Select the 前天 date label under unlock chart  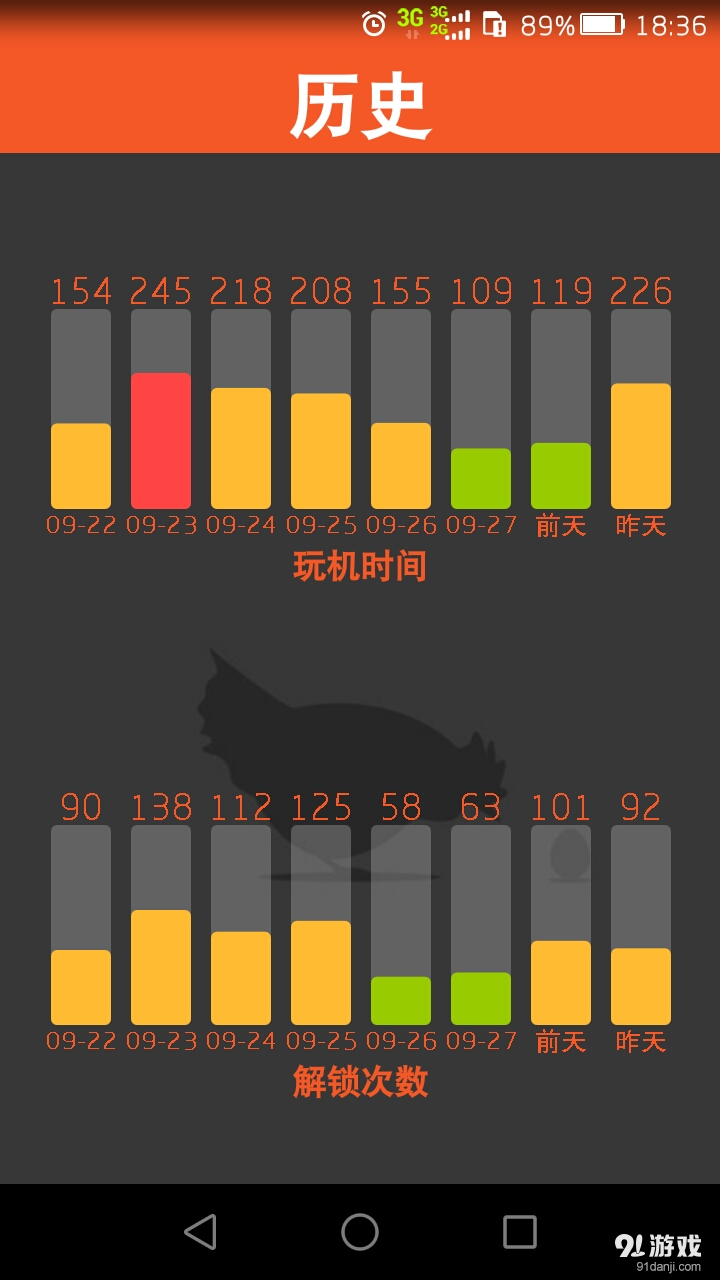(x=560, y=1041)
